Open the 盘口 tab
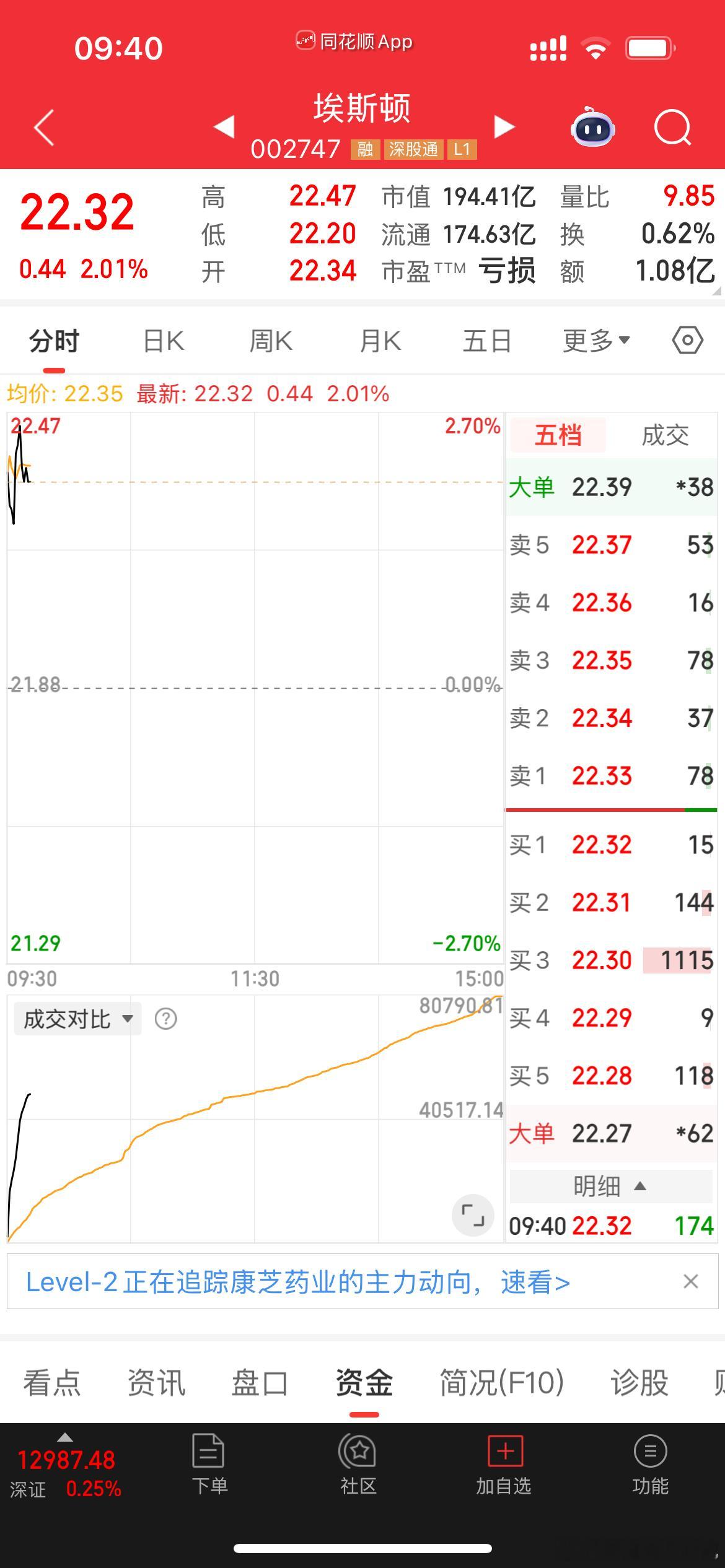Screen dimensions: 725x1568 coord(259,1380)
